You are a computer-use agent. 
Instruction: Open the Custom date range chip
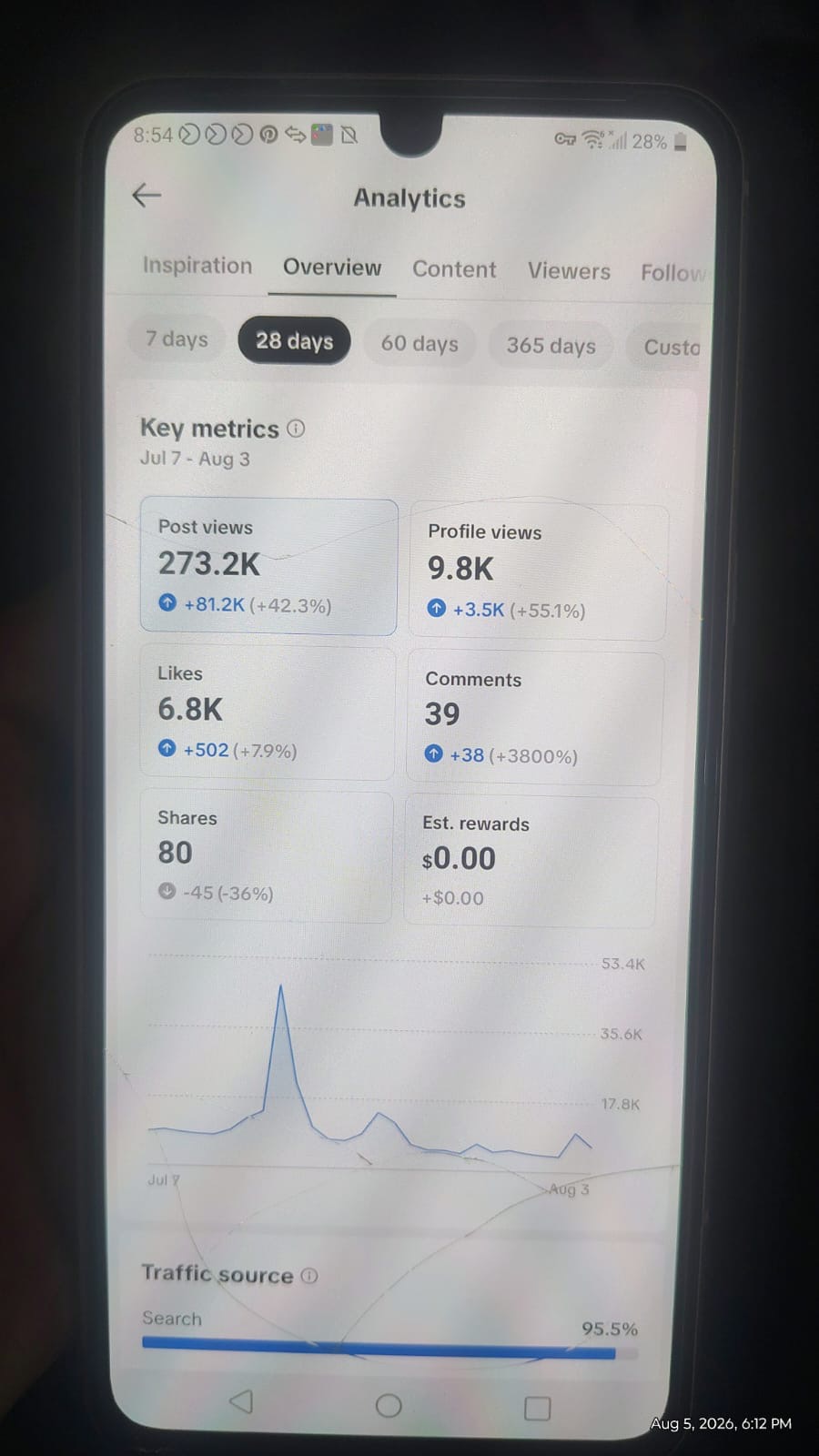(669, 347)
